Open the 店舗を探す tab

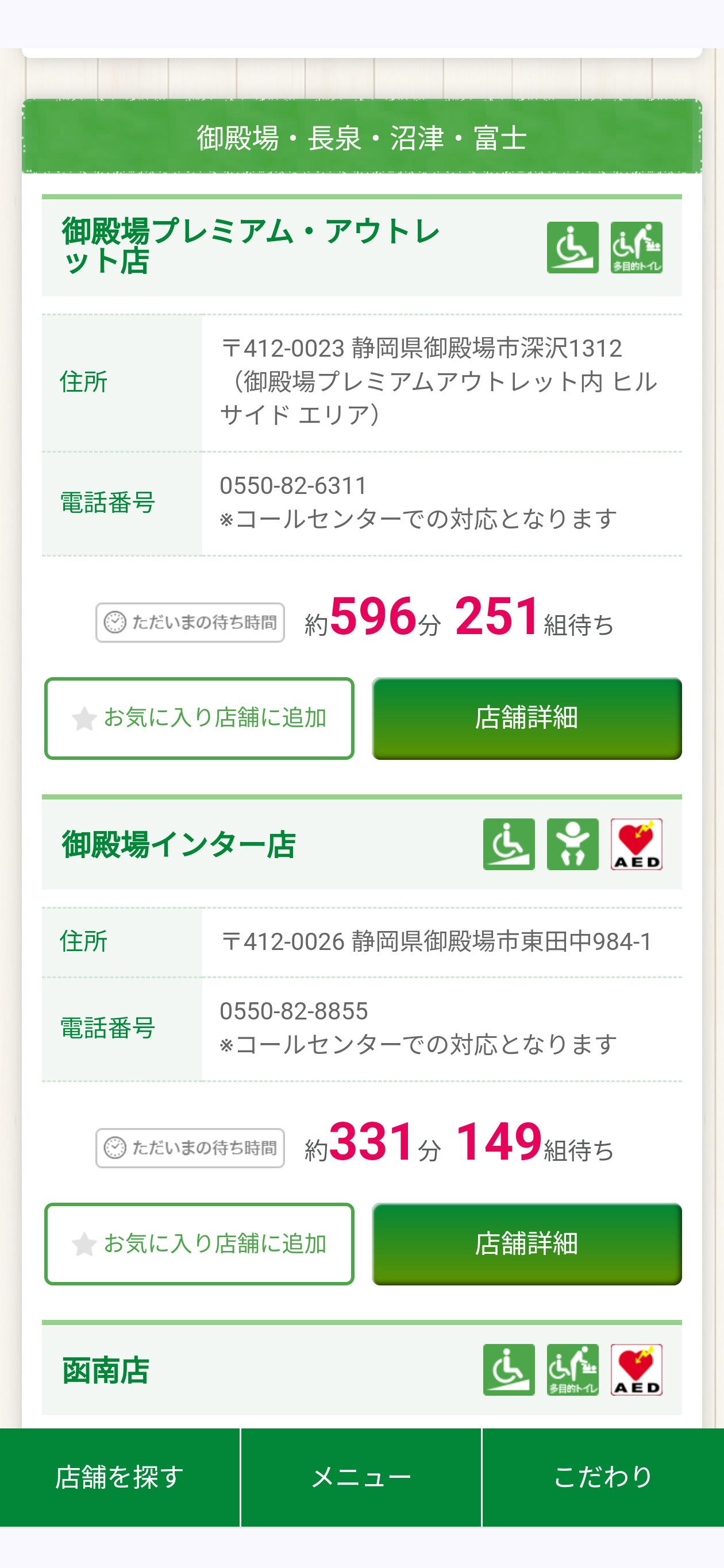tap(120, 1477)
